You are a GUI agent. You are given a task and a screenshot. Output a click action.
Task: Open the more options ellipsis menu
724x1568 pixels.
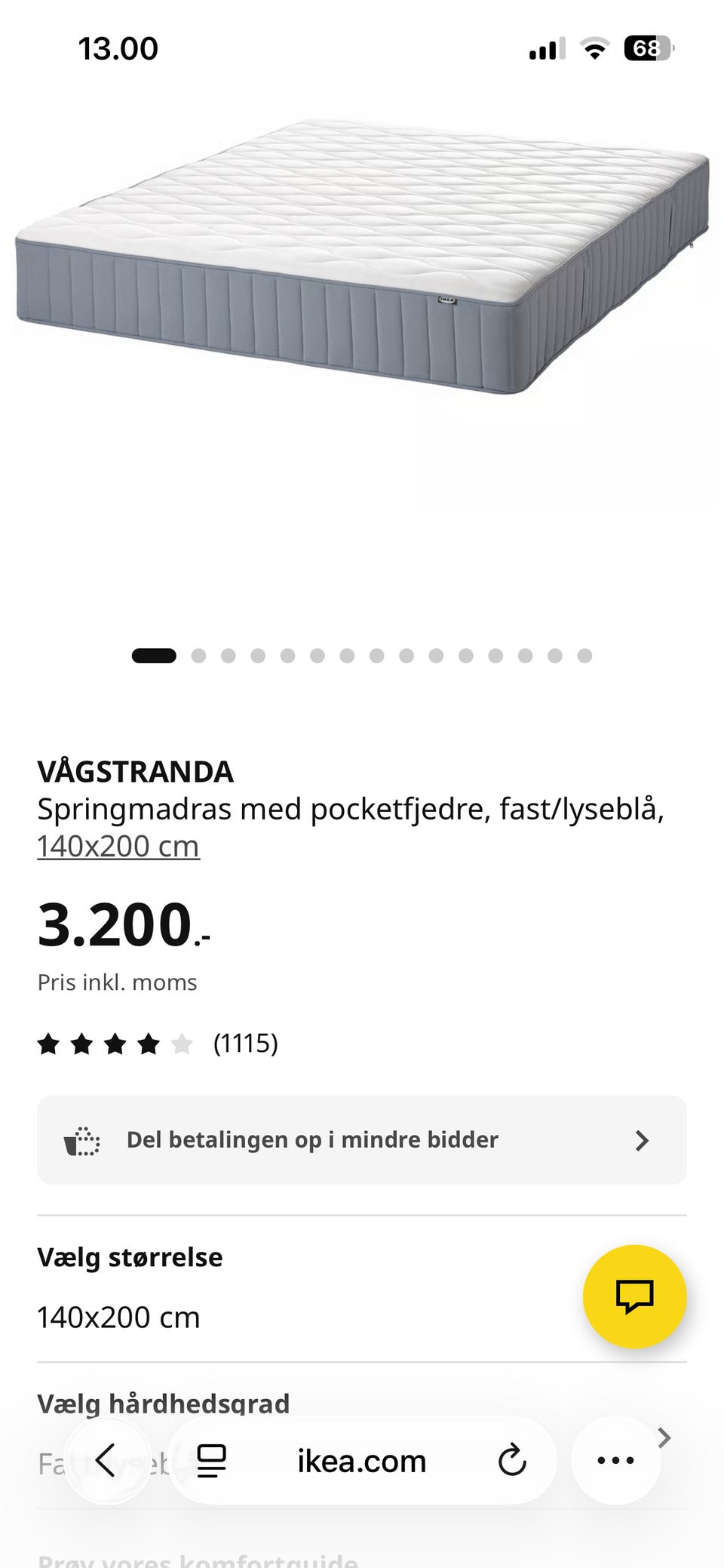click(615, 1460)
